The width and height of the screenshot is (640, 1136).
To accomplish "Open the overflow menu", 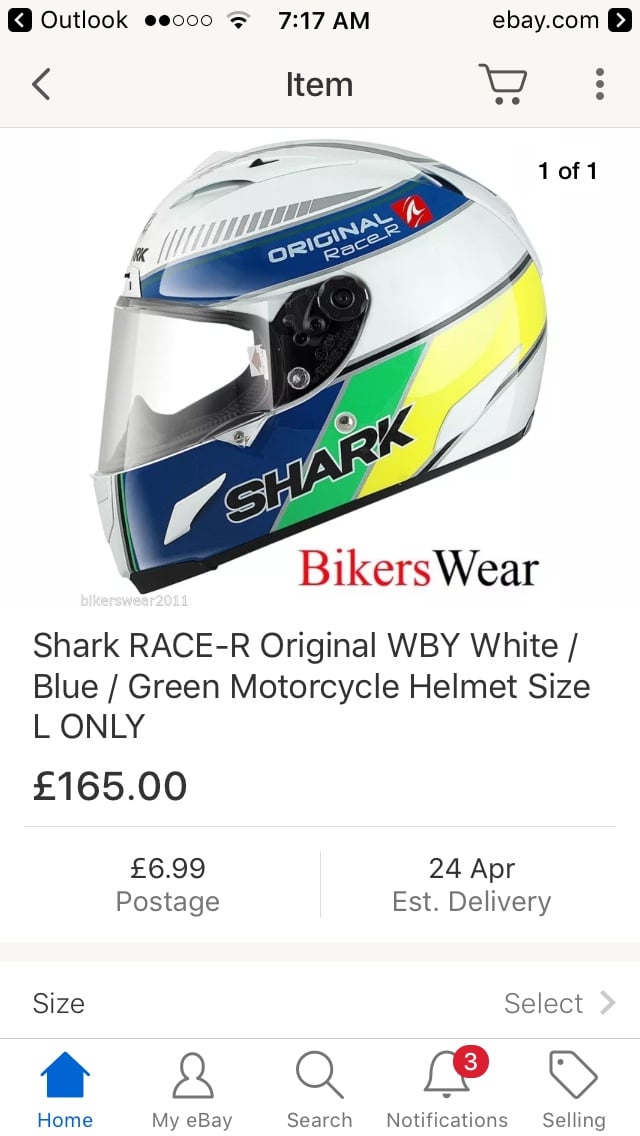I will click(599, 84).
